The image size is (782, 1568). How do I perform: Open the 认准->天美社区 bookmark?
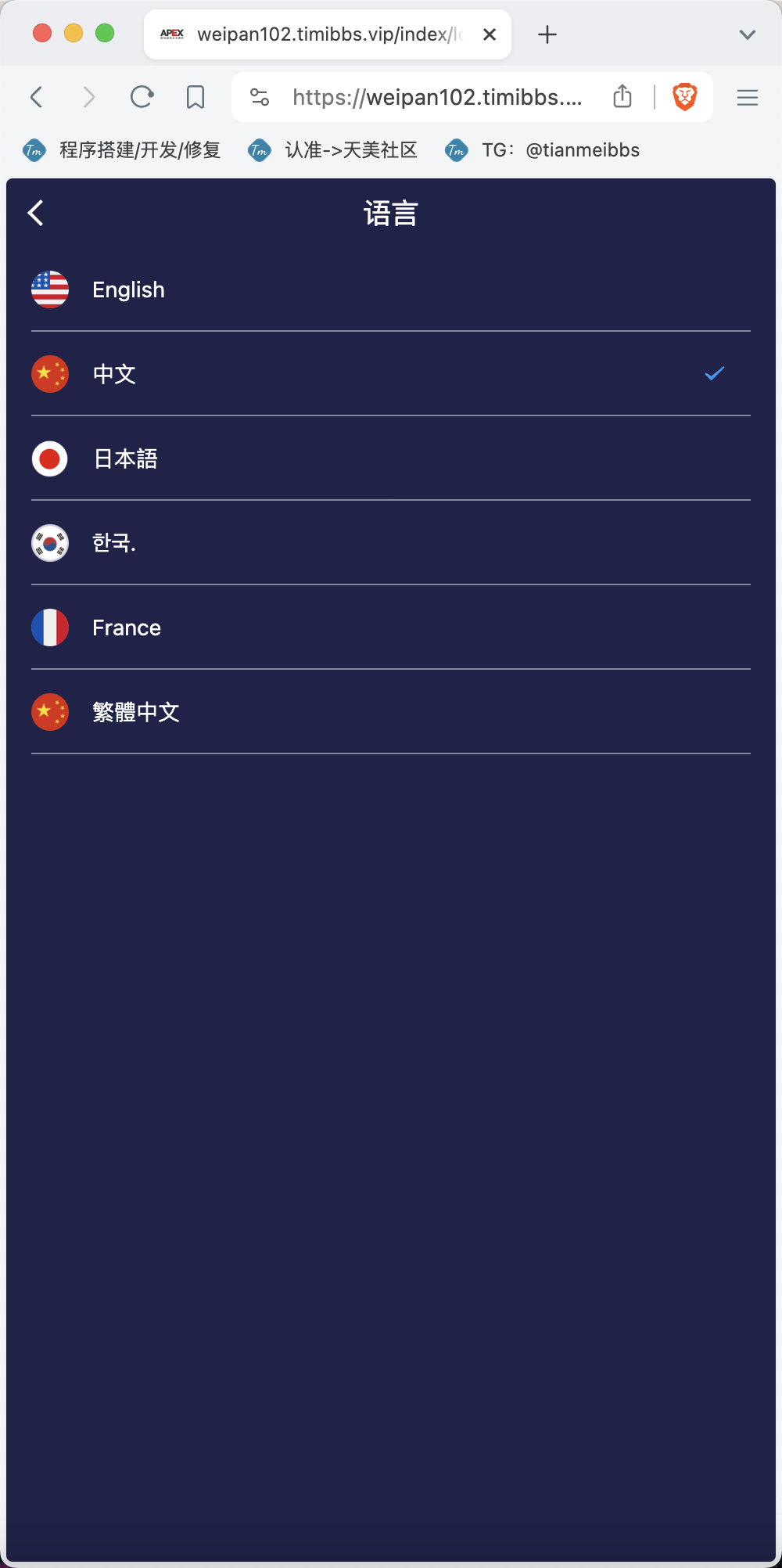coord(332,150)
